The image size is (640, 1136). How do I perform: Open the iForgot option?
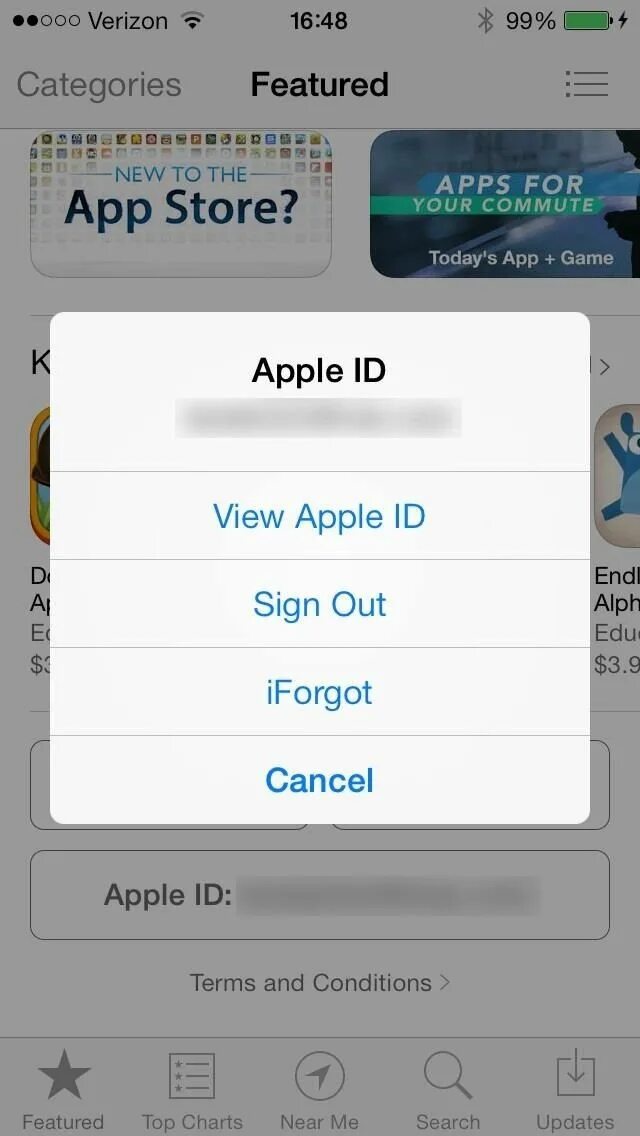(x=320, y=691)
